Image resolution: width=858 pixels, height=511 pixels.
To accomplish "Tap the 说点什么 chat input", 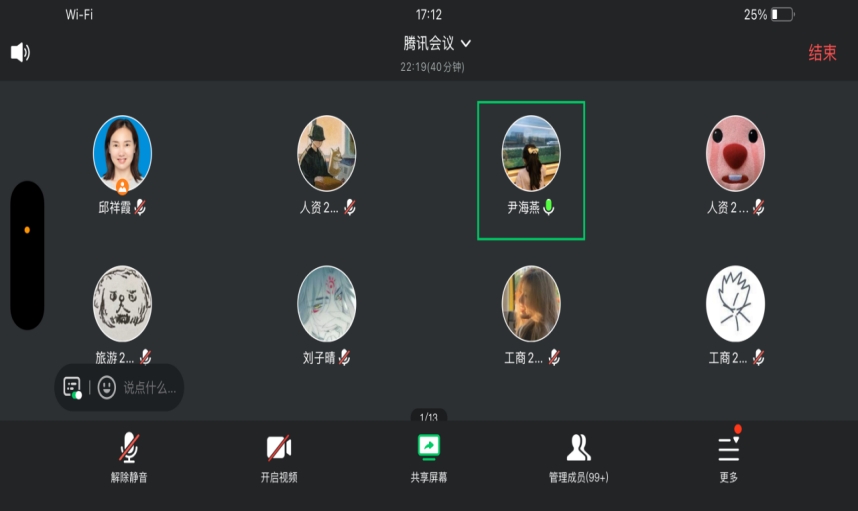I will (150, 387).
